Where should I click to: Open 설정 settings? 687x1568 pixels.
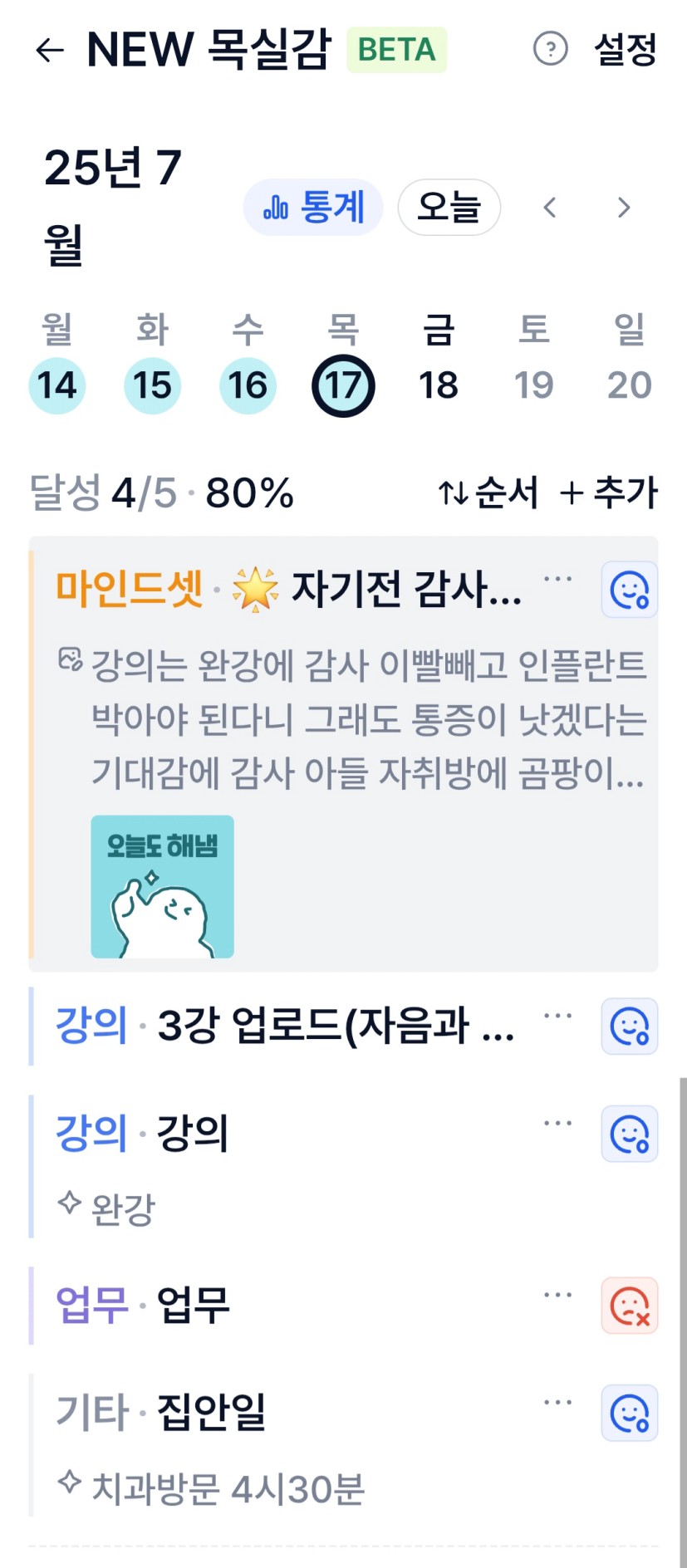[625, 50]
